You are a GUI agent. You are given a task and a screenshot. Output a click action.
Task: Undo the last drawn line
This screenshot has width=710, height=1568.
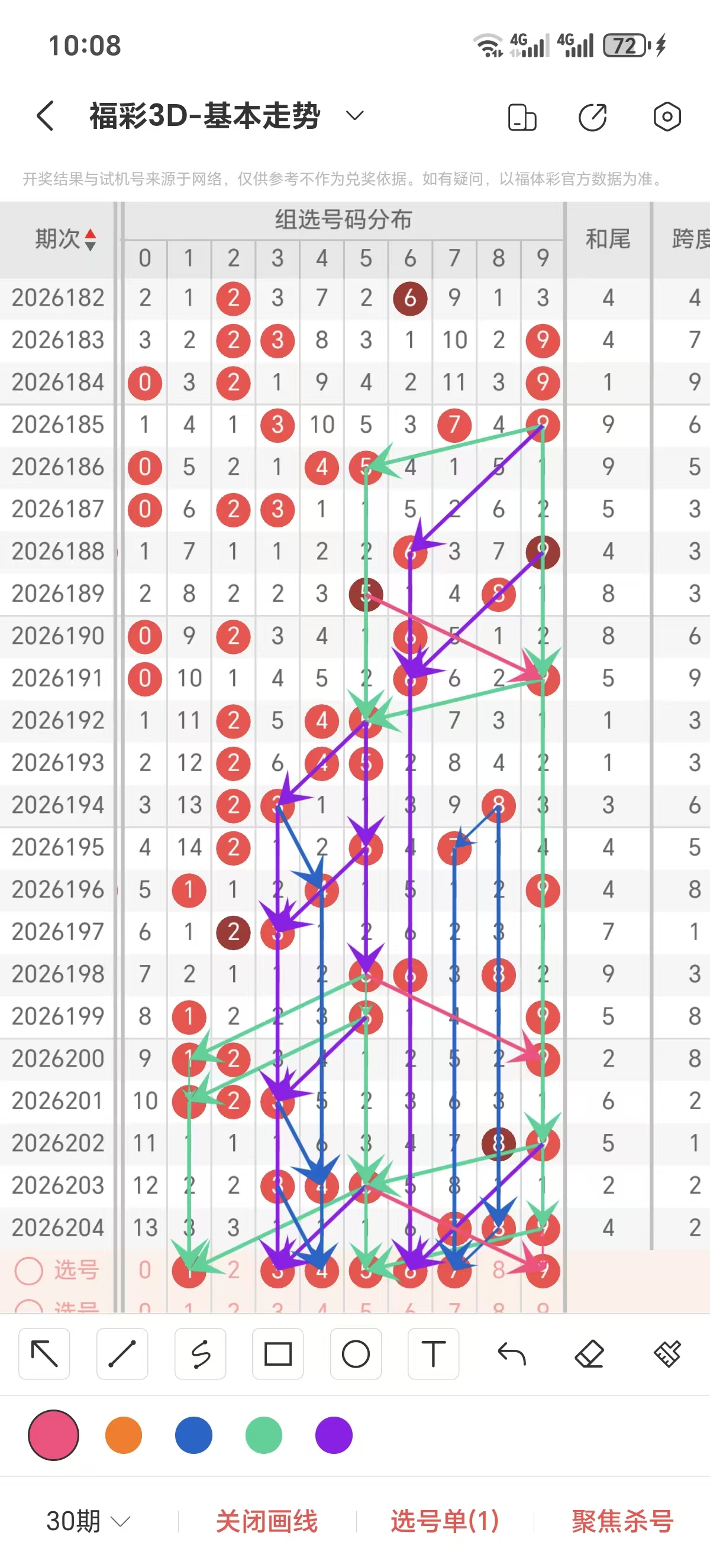pyautogui.click(x=511, y=1354)
